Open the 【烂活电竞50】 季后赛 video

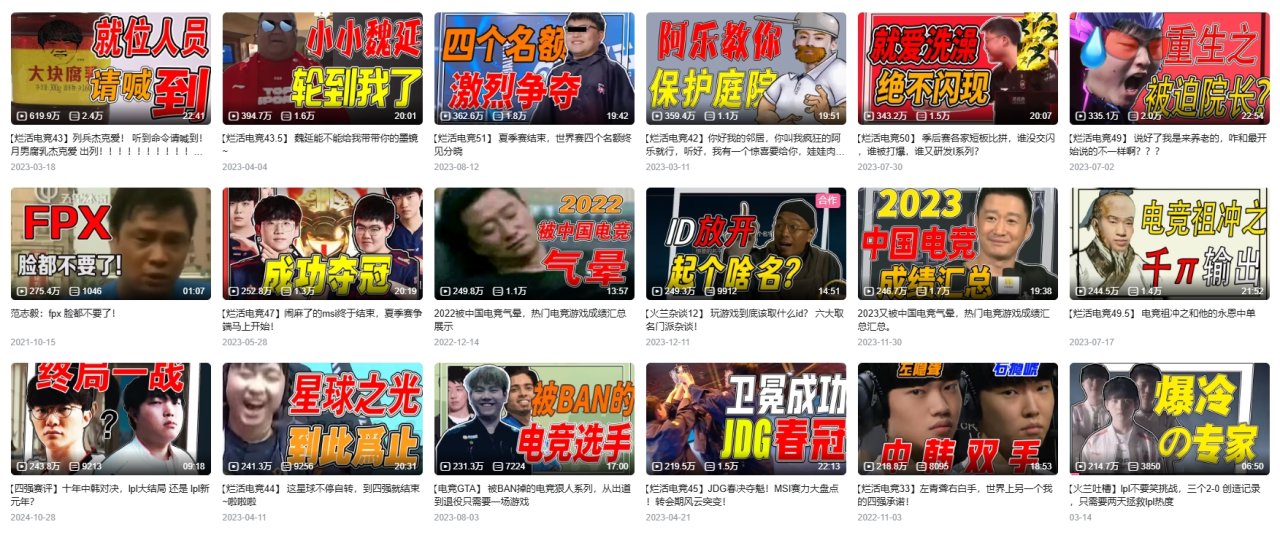coord(958,68)
